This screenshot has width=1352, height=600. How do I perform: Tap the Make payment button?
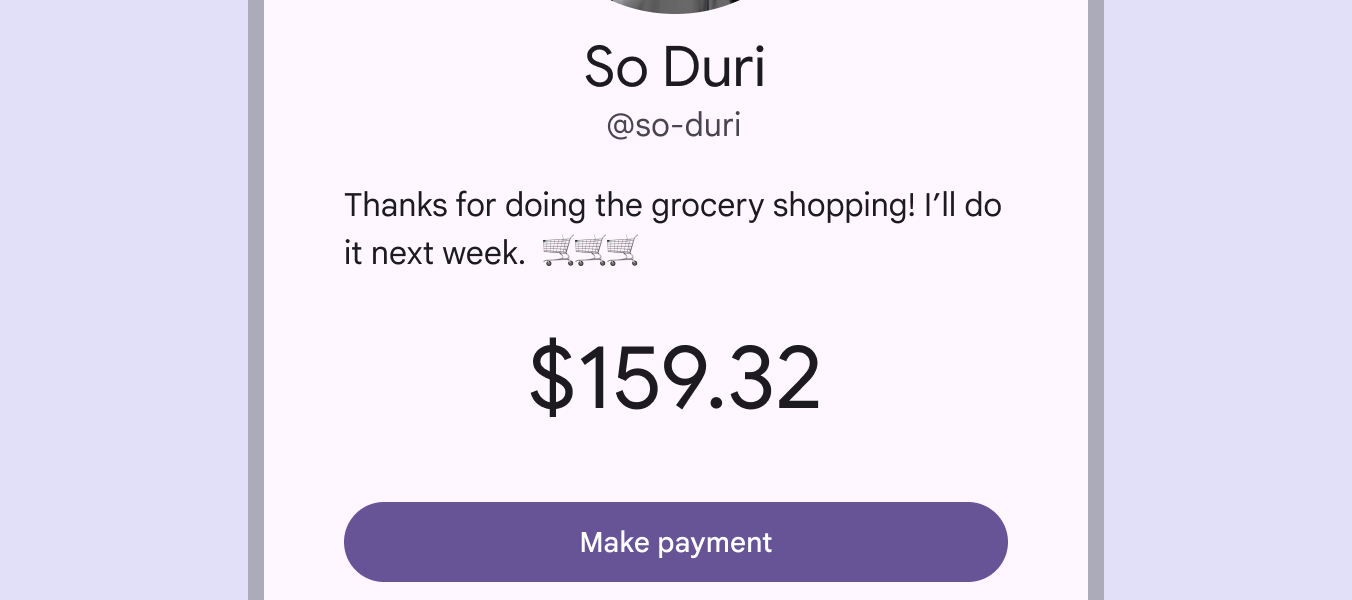tap(675, 542)
